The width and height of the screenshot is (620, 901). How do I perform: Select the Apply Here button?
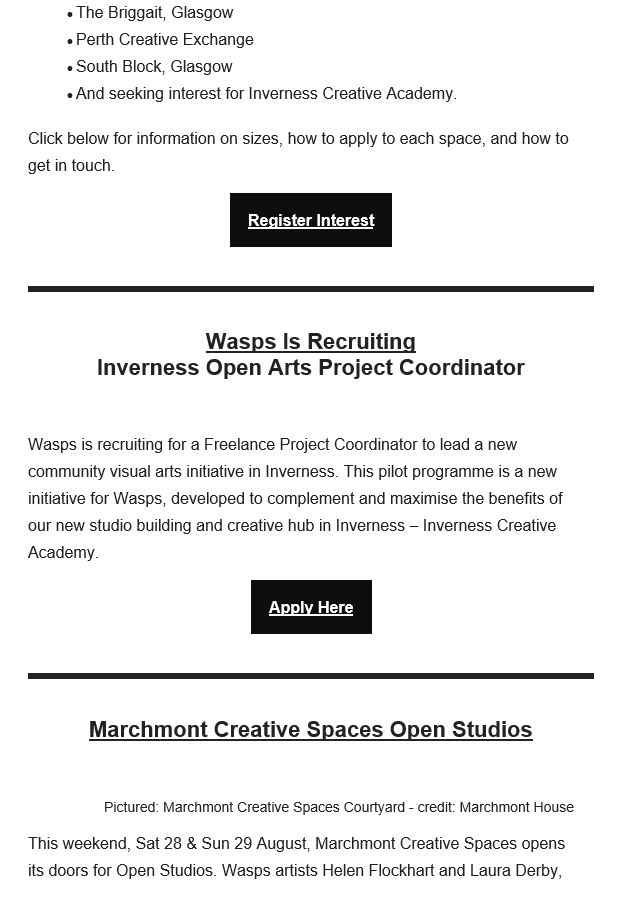click(311, 607)
